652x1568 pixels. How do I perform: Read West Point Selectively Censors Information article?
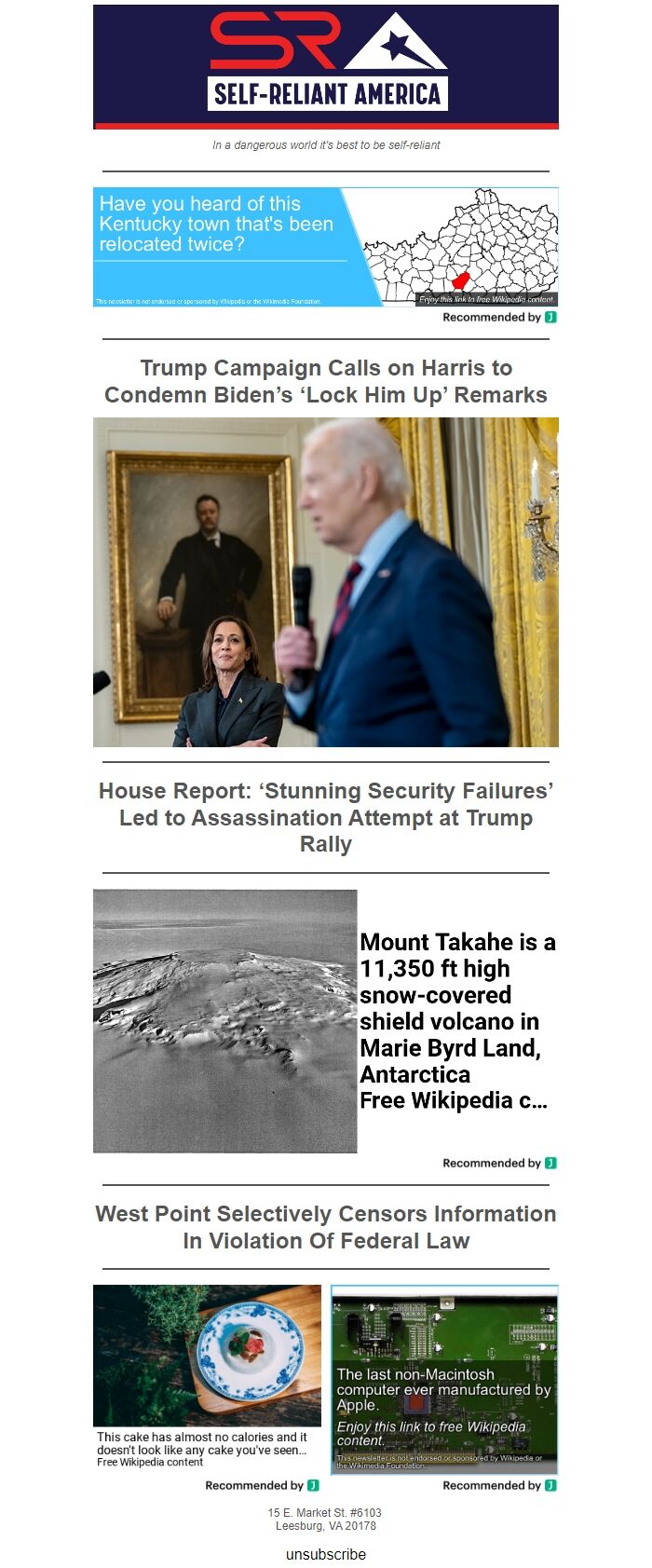coord(325,1227)
